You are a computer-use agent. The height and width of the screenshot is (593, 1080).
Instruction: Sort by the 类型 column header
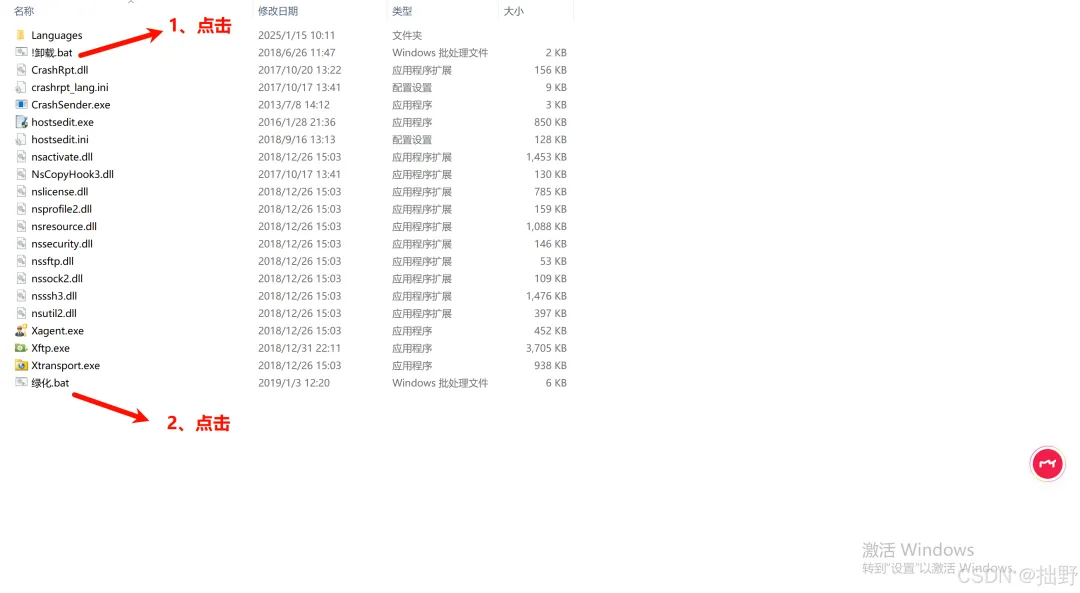pyautogui.click(x=402, y=11)
